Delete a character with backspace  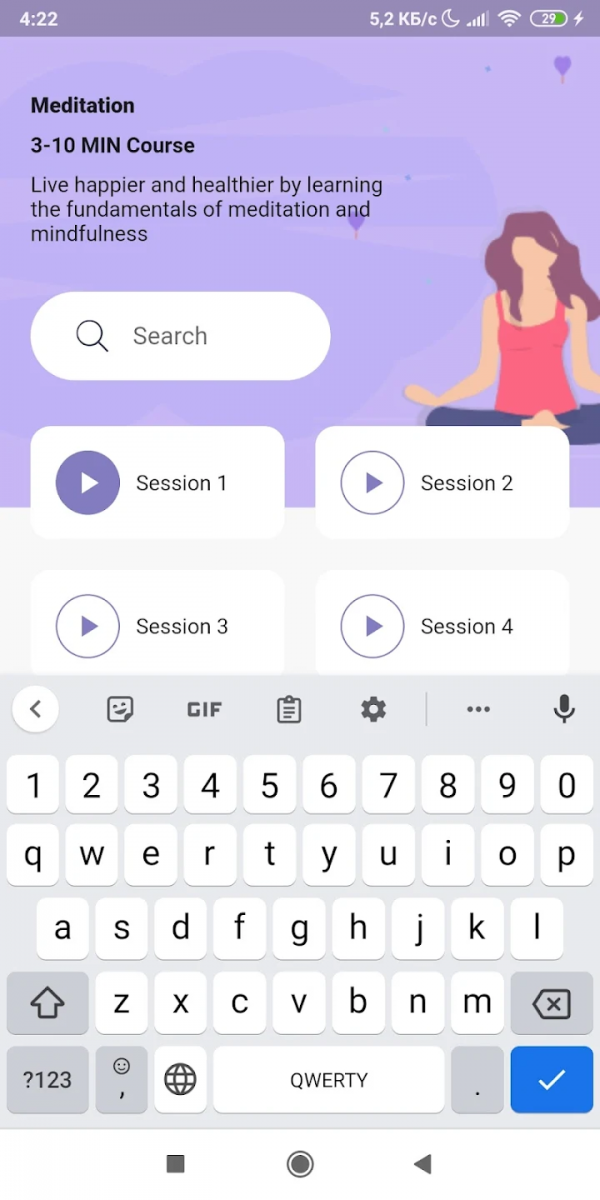[551, 1003]
